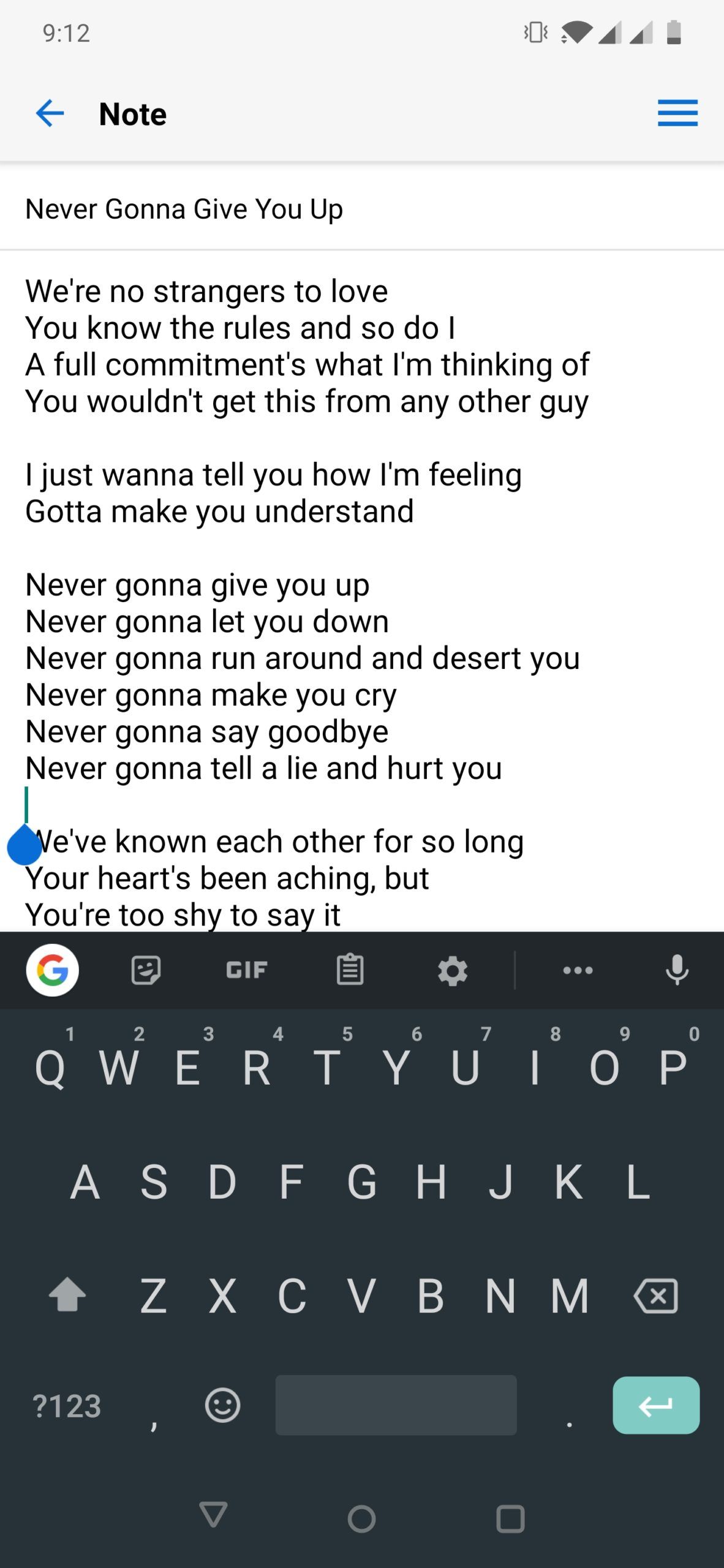Toggle the shift key

(67, 1295)
